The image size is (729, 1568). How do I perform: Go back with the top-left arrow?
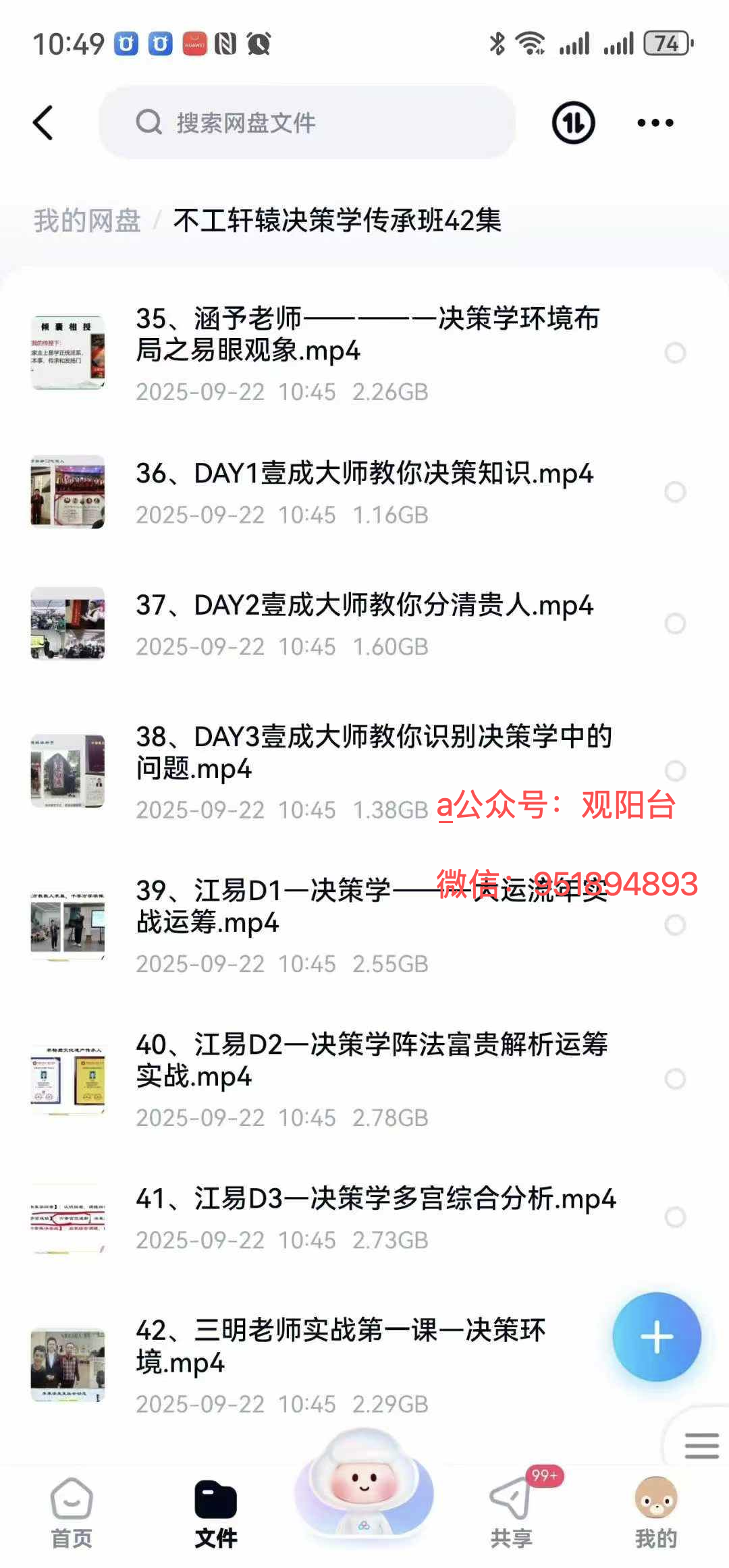(43, 123)
